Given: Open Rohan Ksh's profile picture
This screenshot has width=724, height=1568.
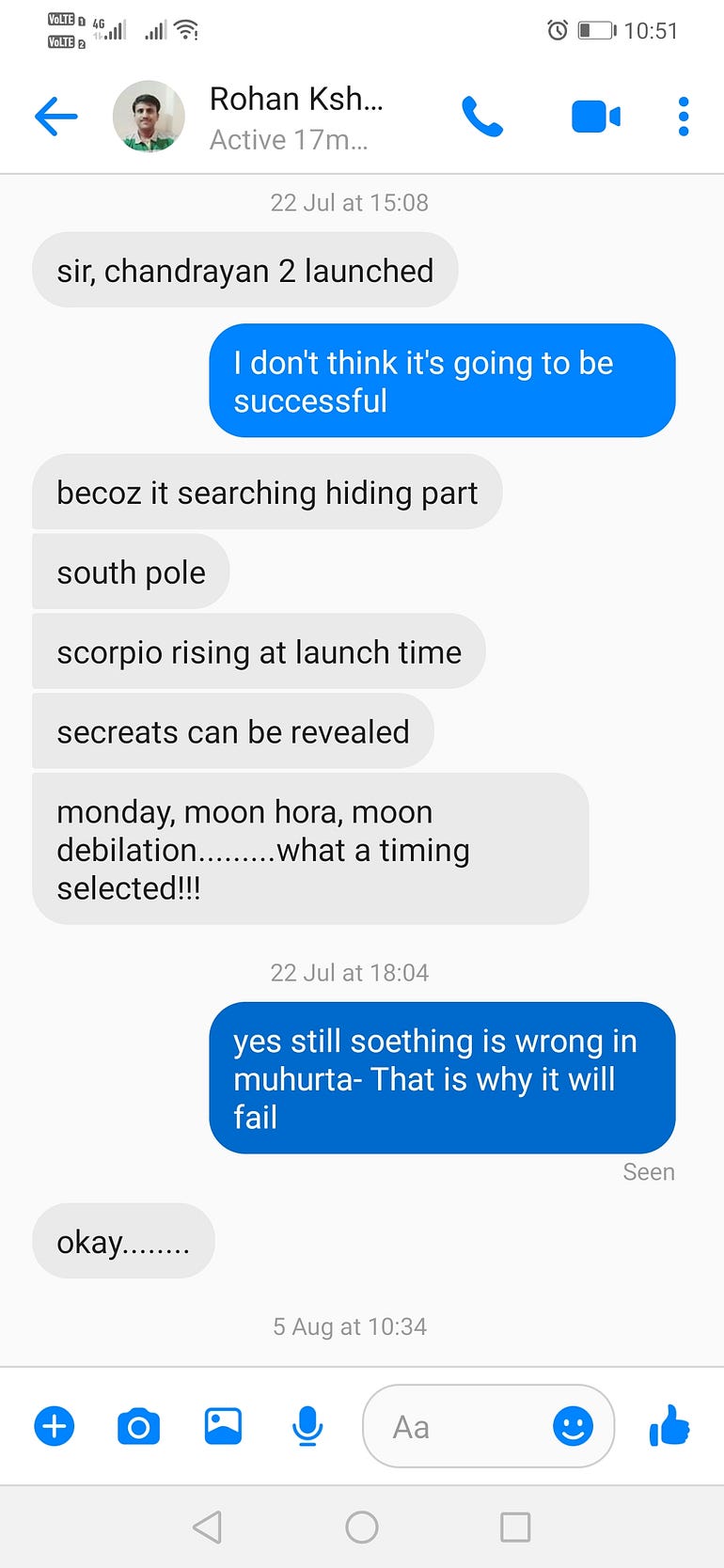Looking at the screenshot, I should (x=149, y=118).
